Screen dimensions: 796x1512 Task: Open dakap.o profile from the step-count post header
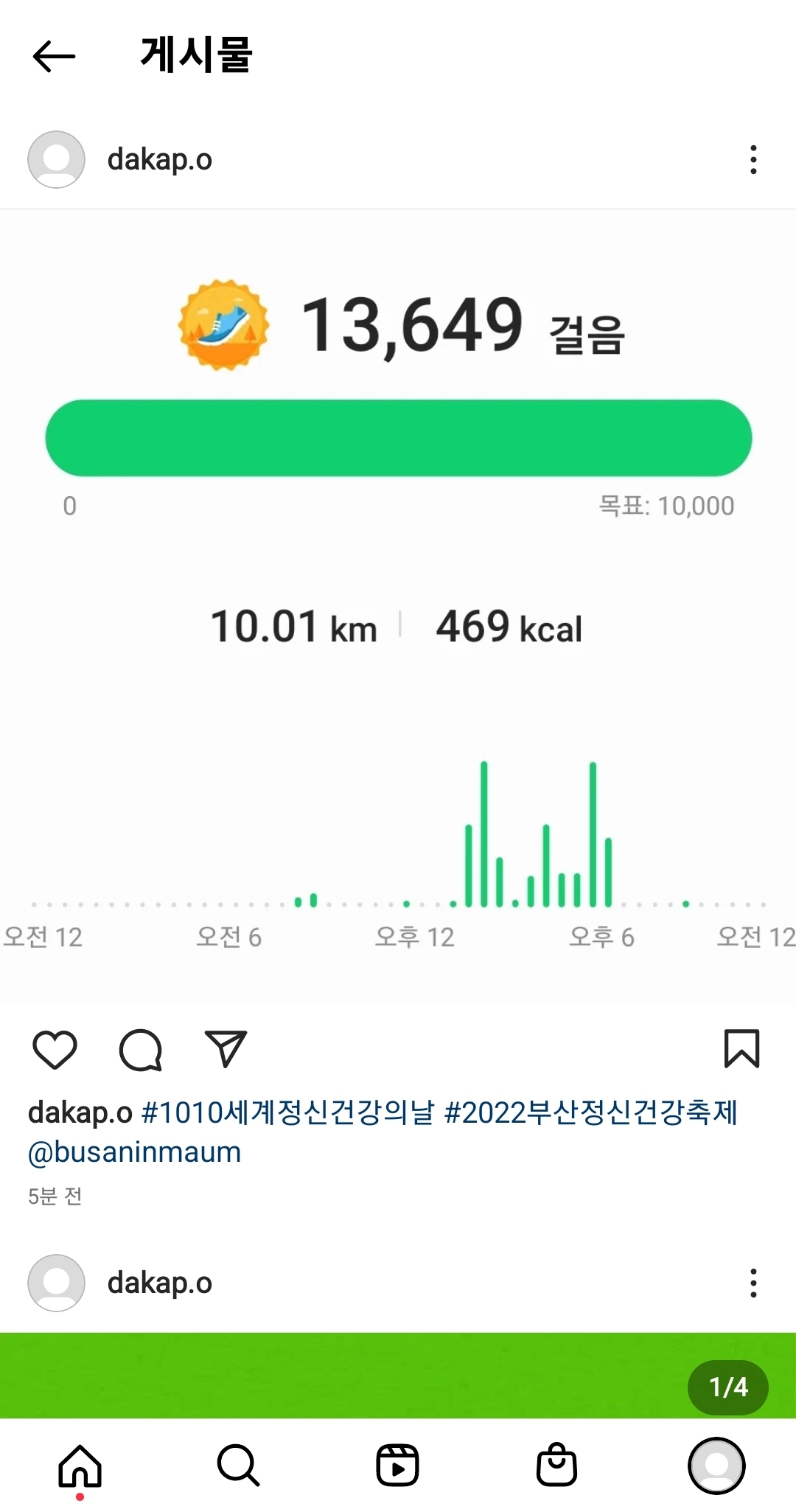coord(159,159)
